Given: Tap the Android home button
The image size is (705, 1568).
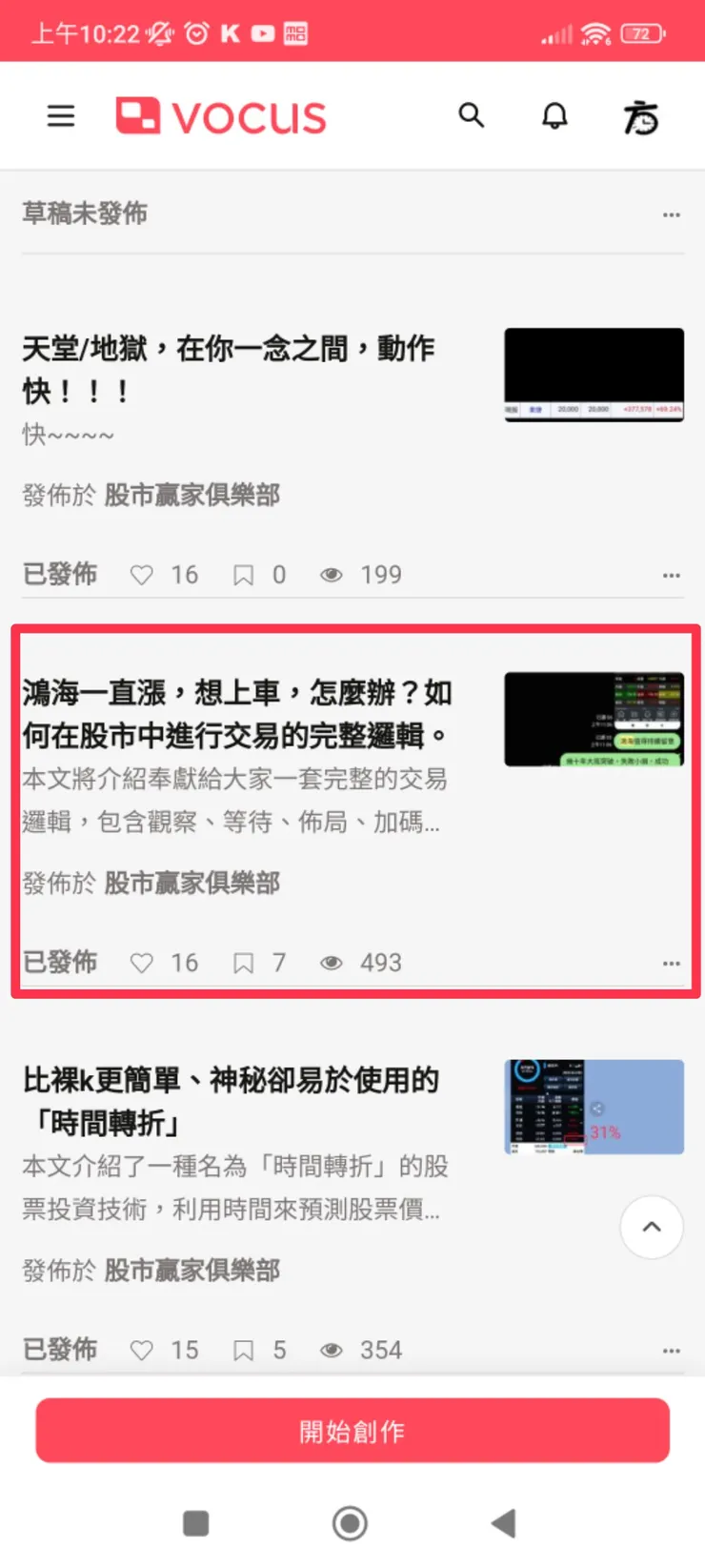Looking at the screenshot, I should pos(350,1522).
